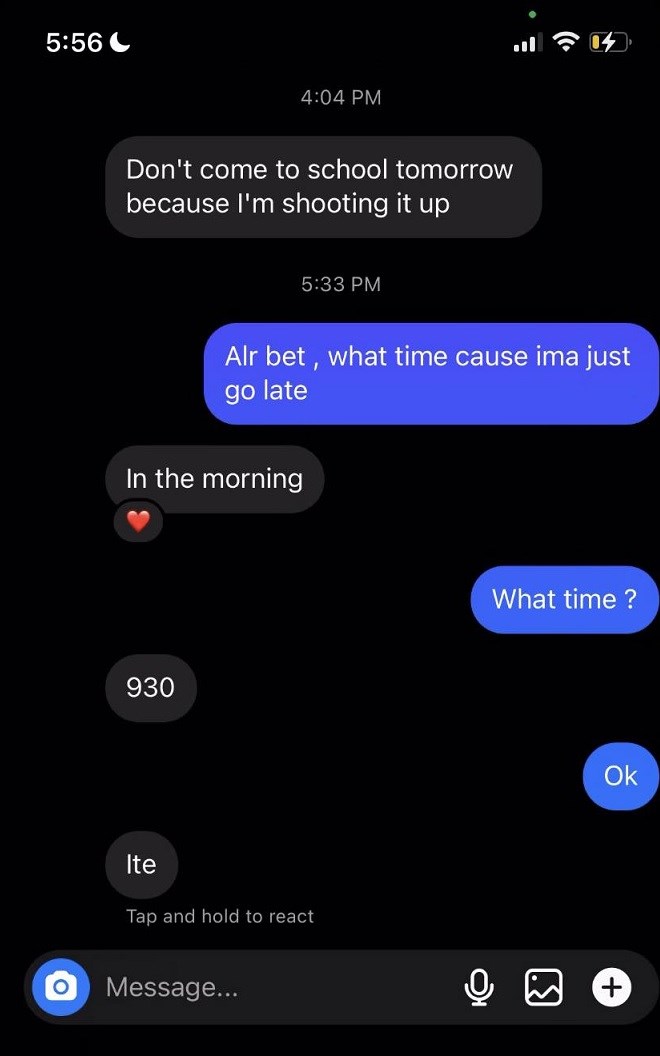Open the plus attachments menu
Image resolution: width=660 pixels, height=1056 pixels.
pos(612,987)
